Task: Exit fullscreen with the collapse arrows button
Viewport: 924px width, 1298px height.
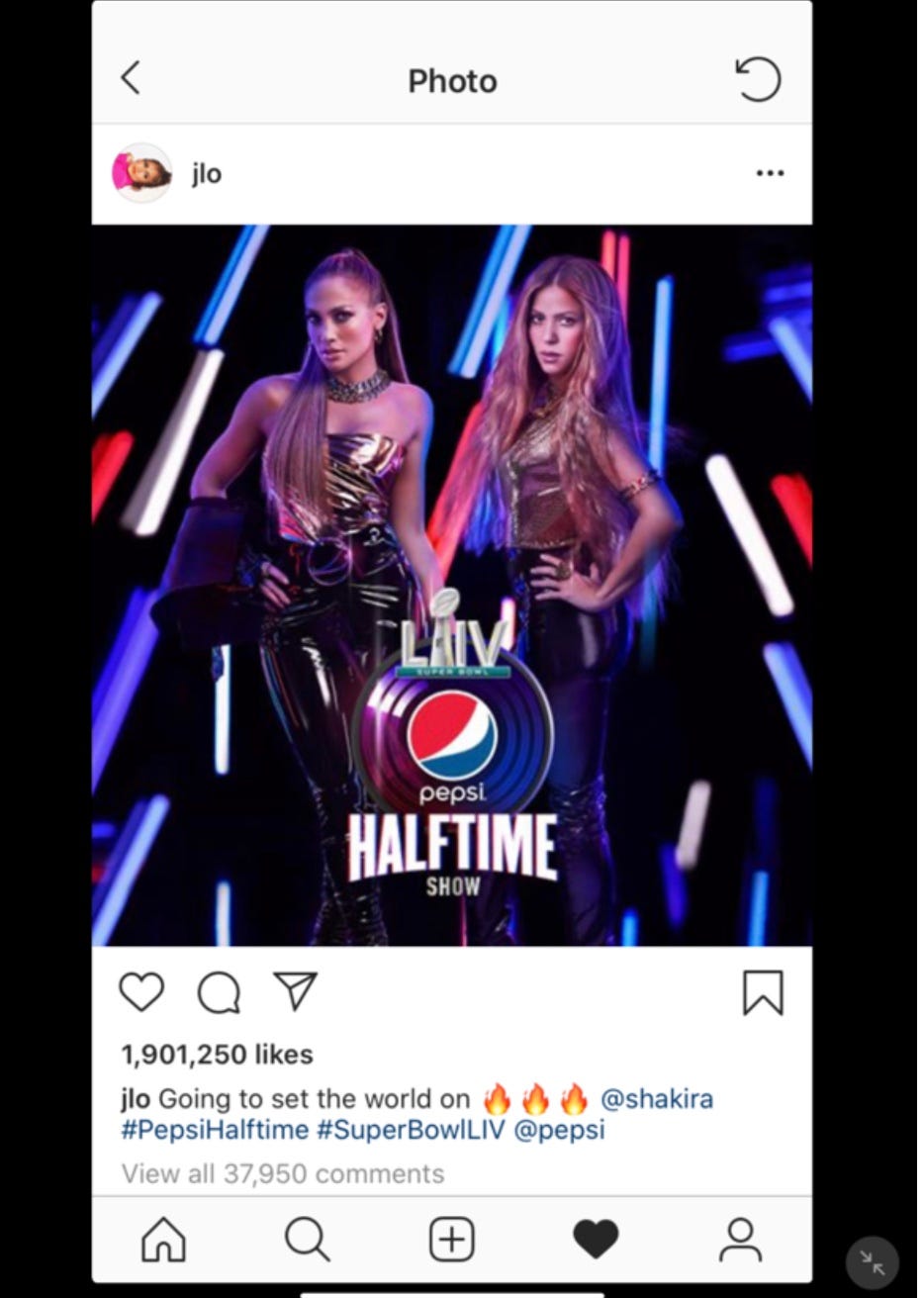Action: 873,1262
